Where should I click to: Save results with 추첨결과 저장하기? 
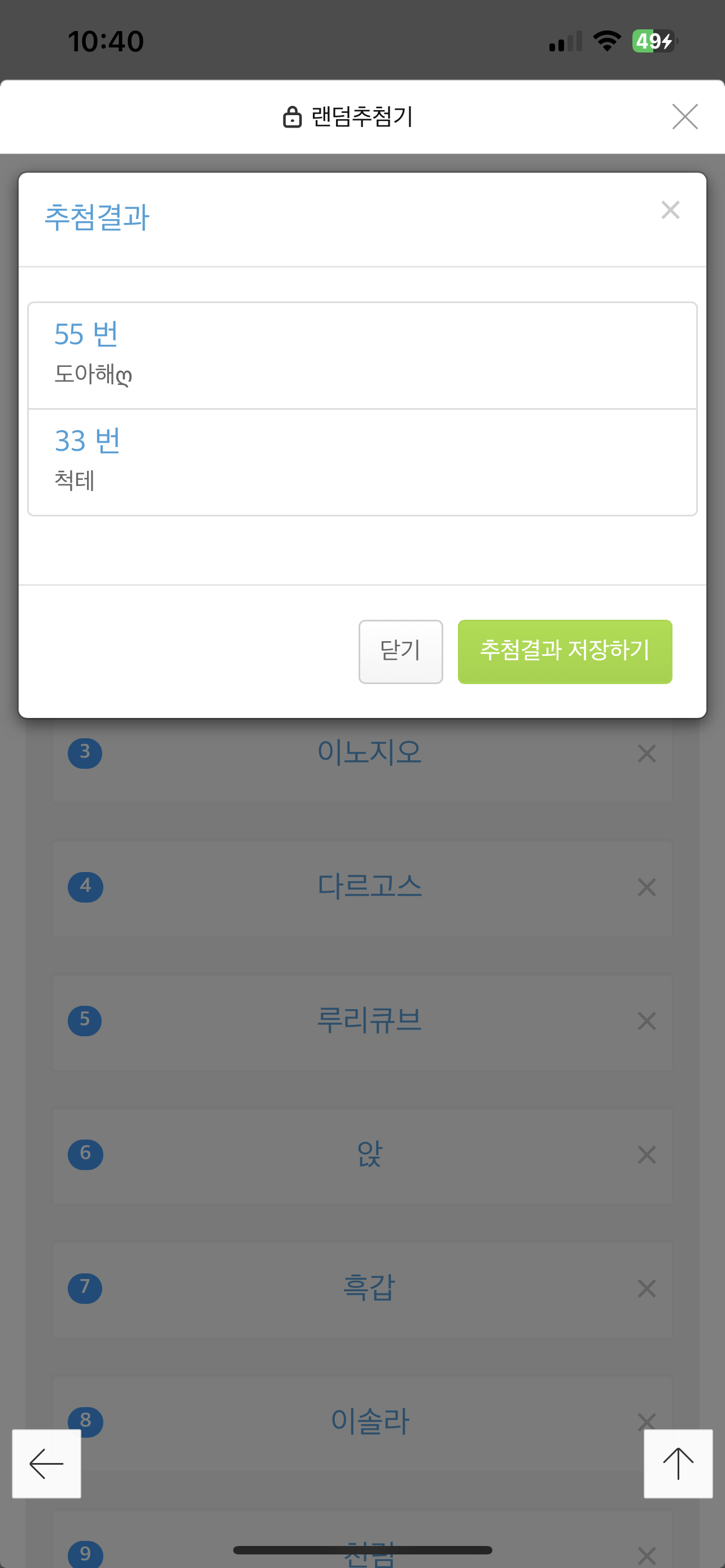(564, 651)
